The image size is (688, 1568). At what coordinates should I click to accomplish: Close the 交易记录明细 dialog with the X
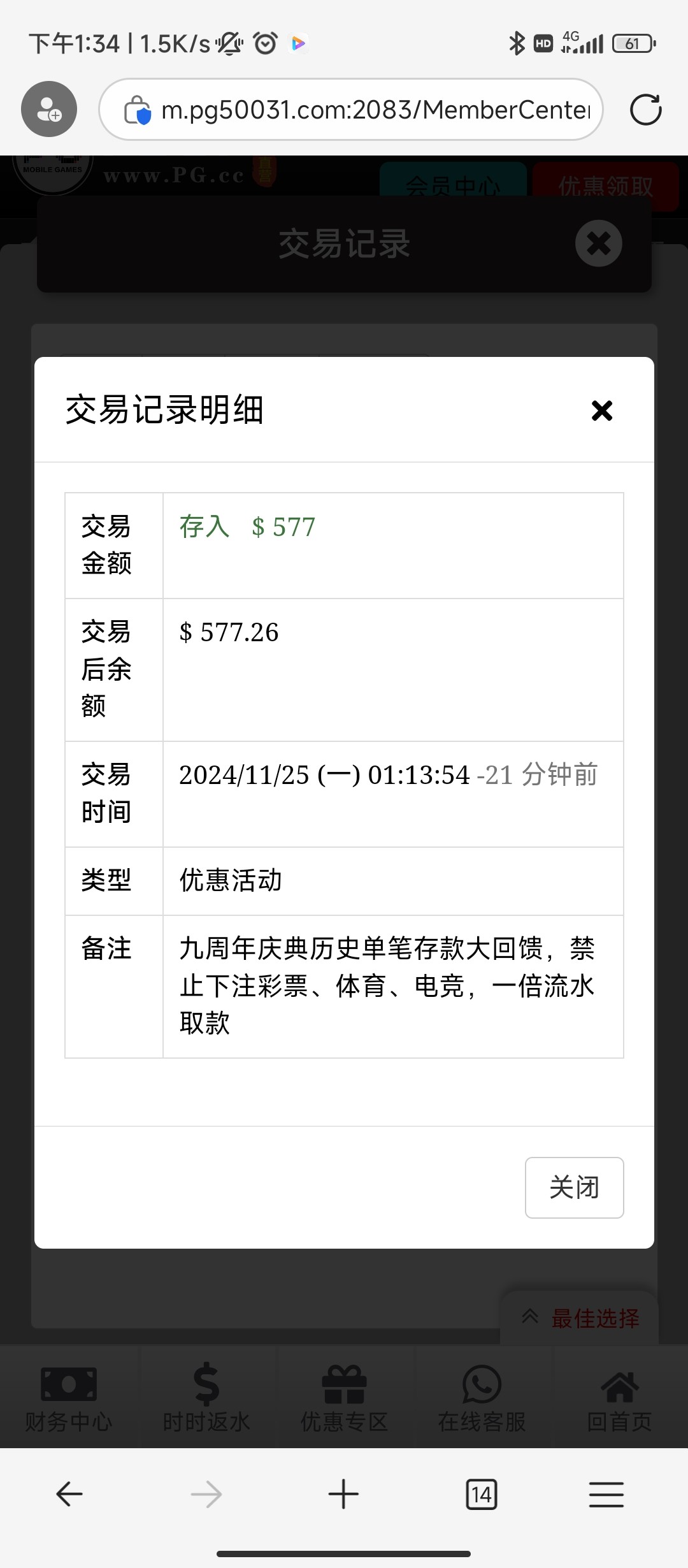(601, 410)
